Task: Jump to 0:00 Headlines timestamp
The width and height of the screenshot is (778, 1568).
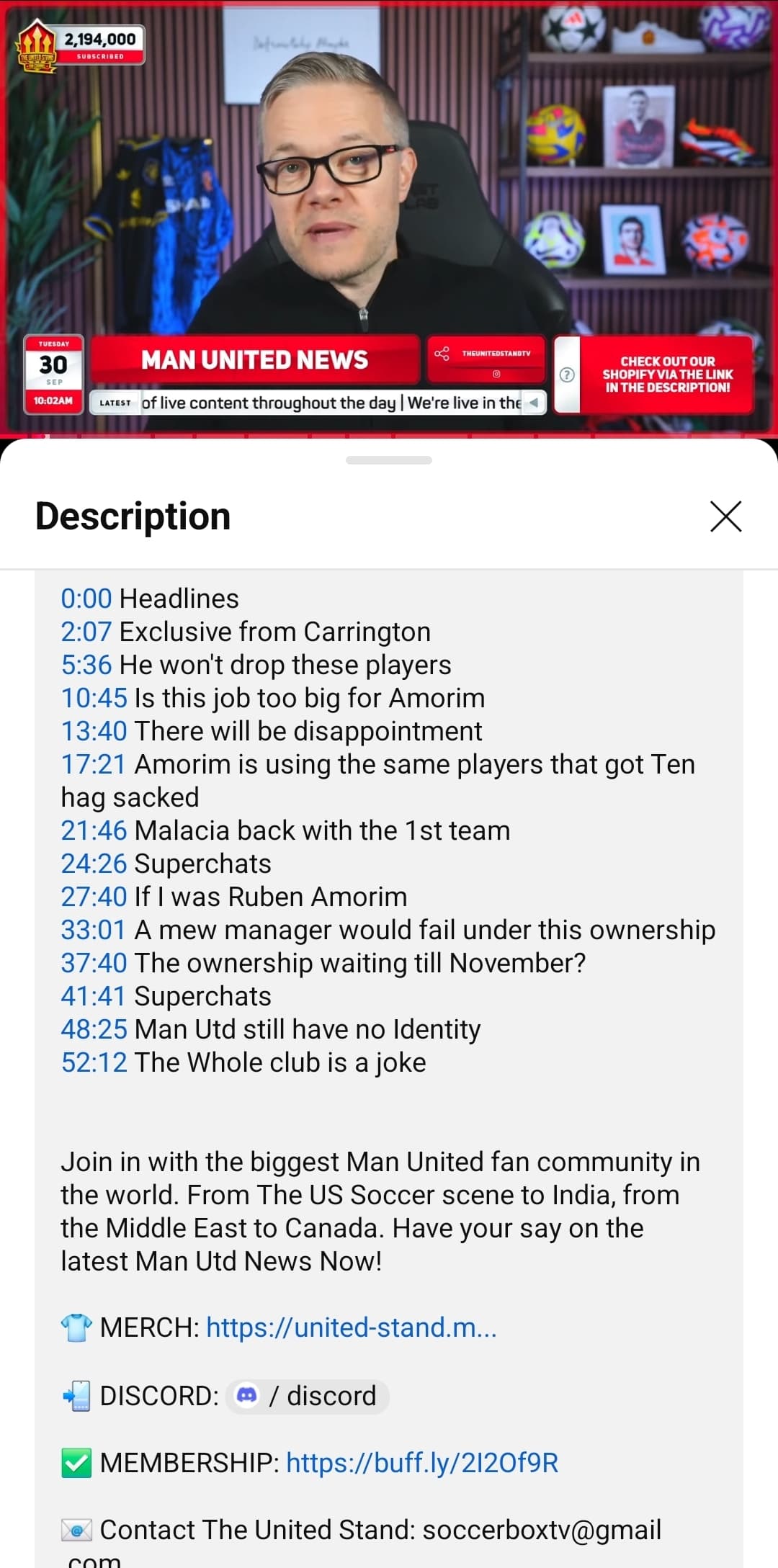Action: [86, 599]
